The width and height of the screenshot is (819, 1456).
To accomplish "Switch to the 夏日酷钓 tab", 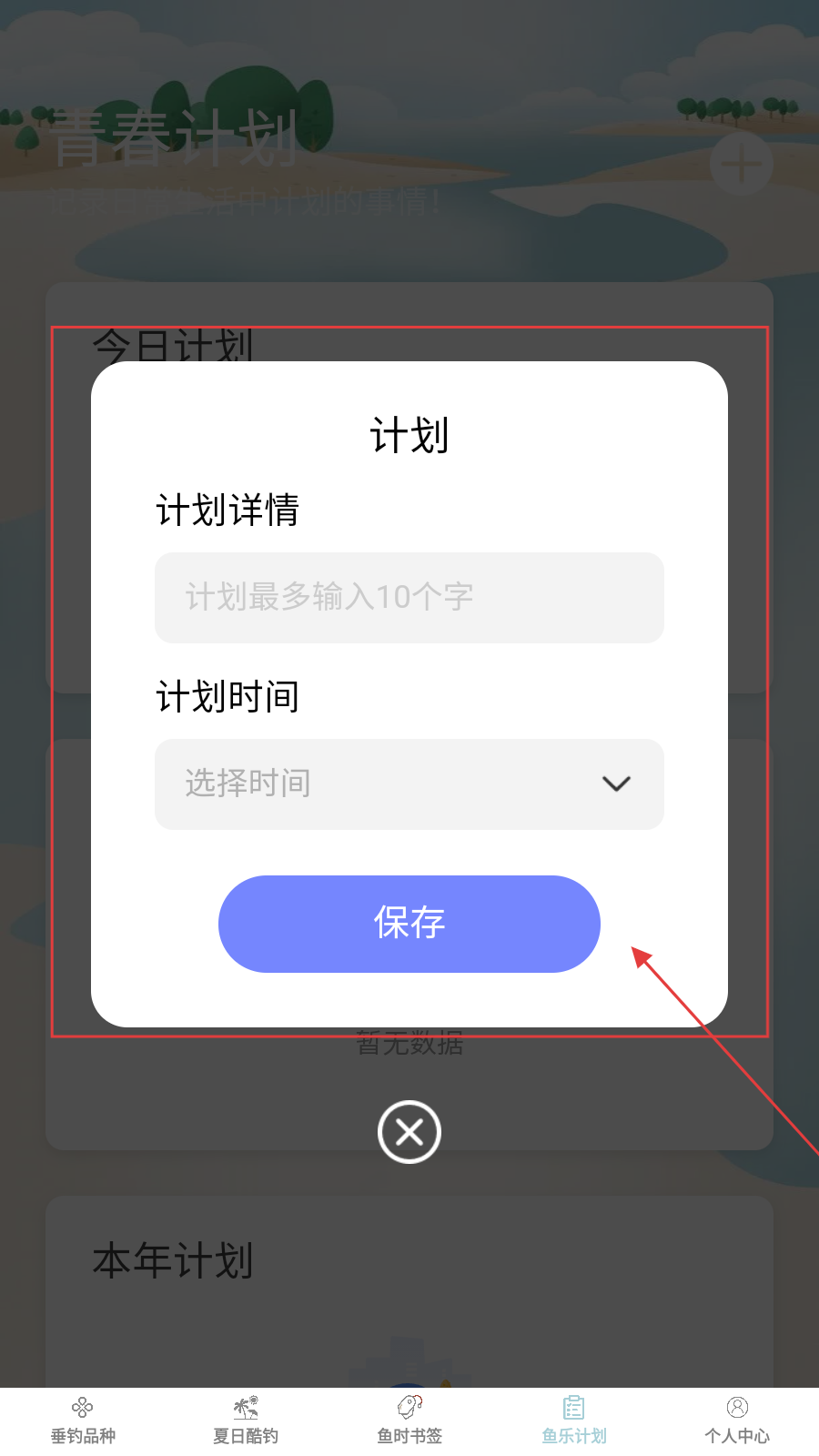I will [x=246, y=1421].
